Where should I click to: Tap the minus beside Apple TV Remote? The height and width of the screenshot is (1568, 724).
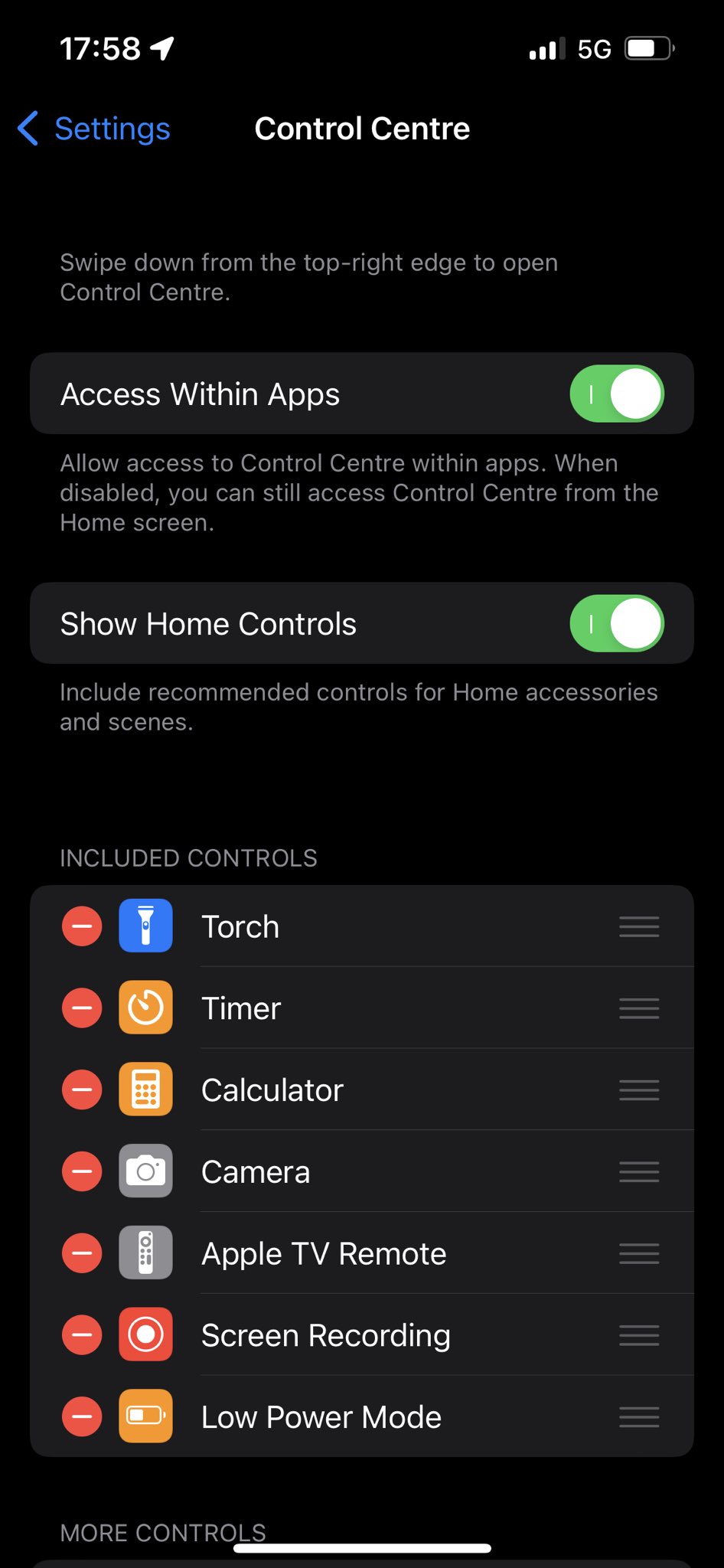point(82,1253)
